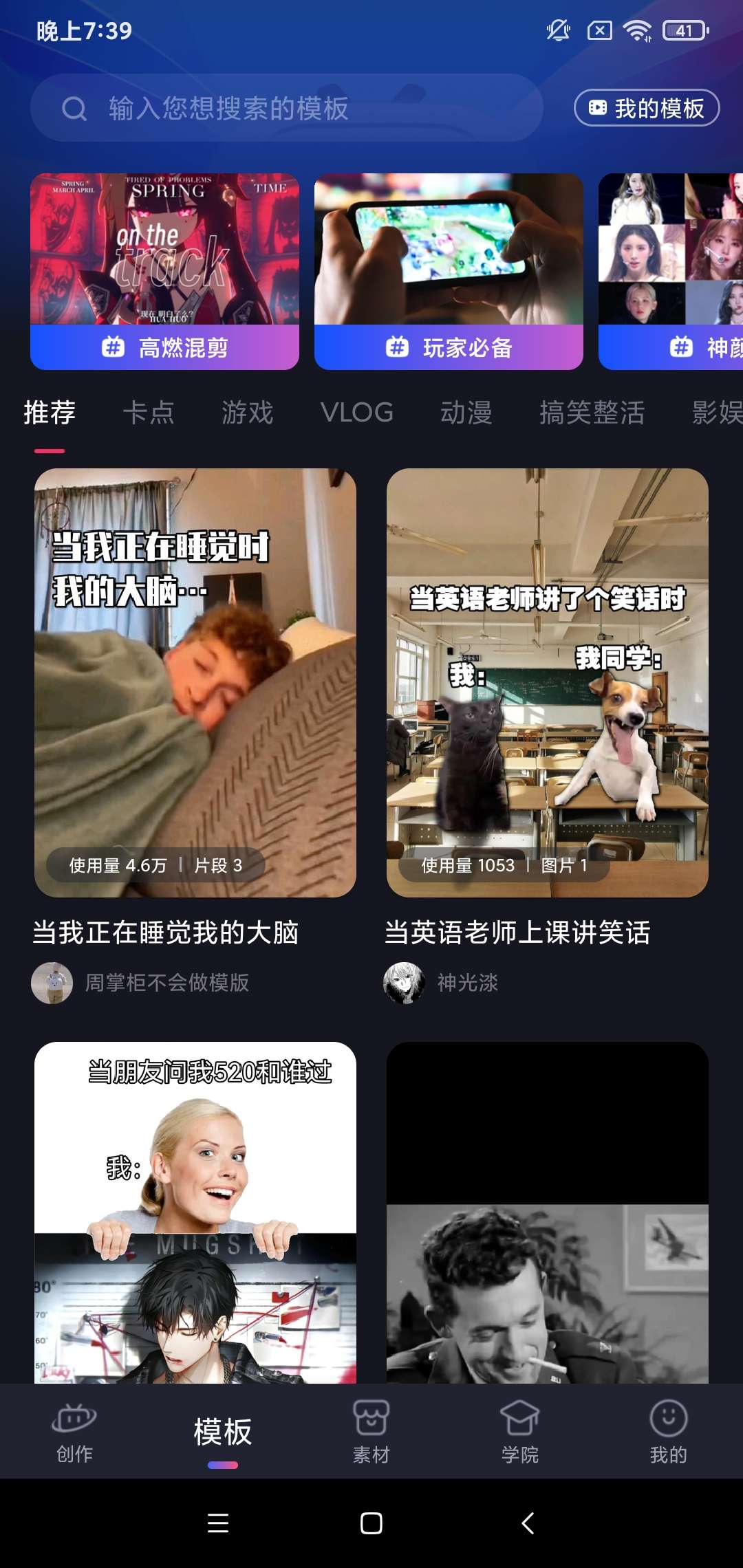The width and height of the screenshot is (743, 1568).
Task: Open the 高燃混剪 topic card
Action: point(164,272)
